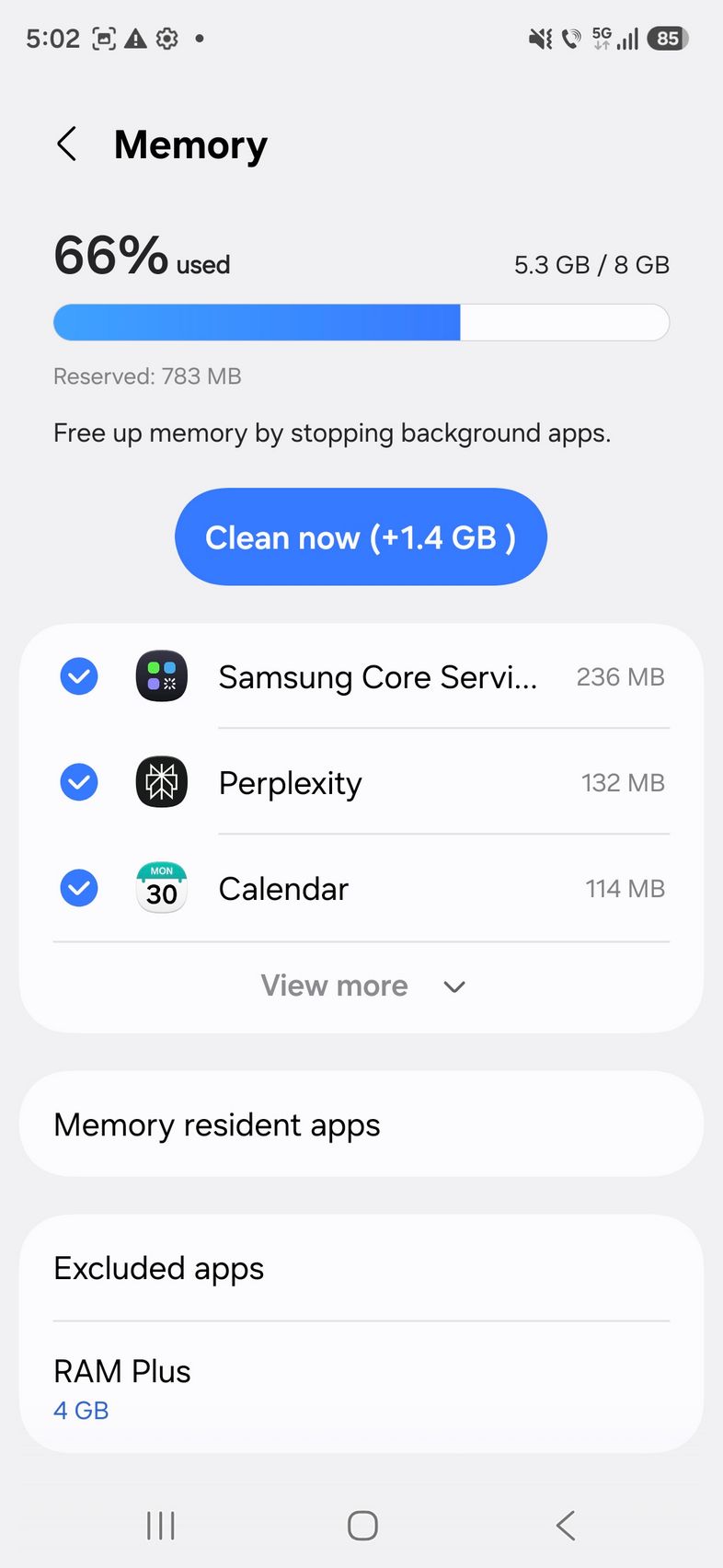723x1568 pixels.
Task: Open recent apps from navigation bar
Action: tap(161, 1525)
